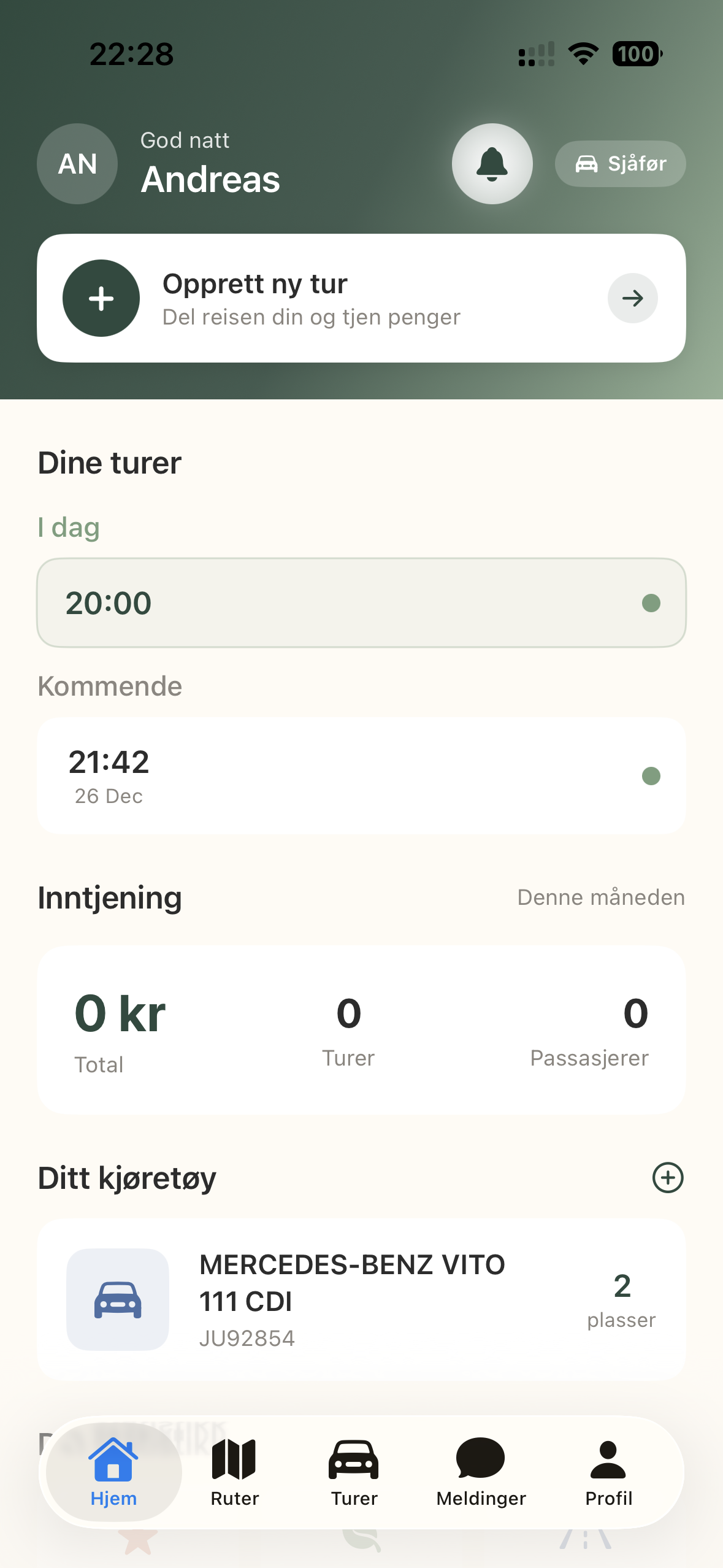
Task: Tap the arrow to start creating a trip
Action: click(633, 298)
